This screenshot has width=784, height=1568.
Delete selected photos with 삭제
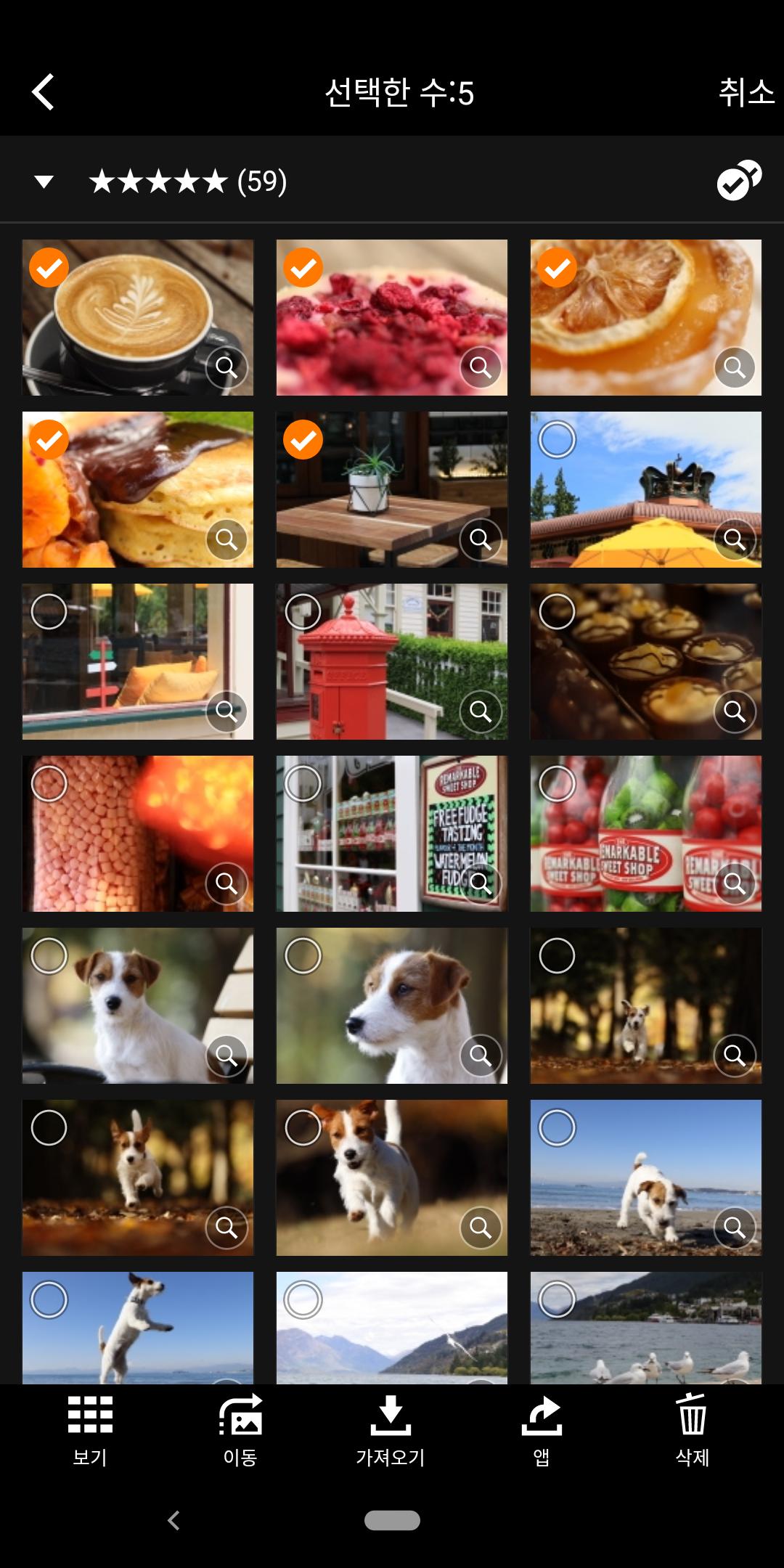point(693,1431)
